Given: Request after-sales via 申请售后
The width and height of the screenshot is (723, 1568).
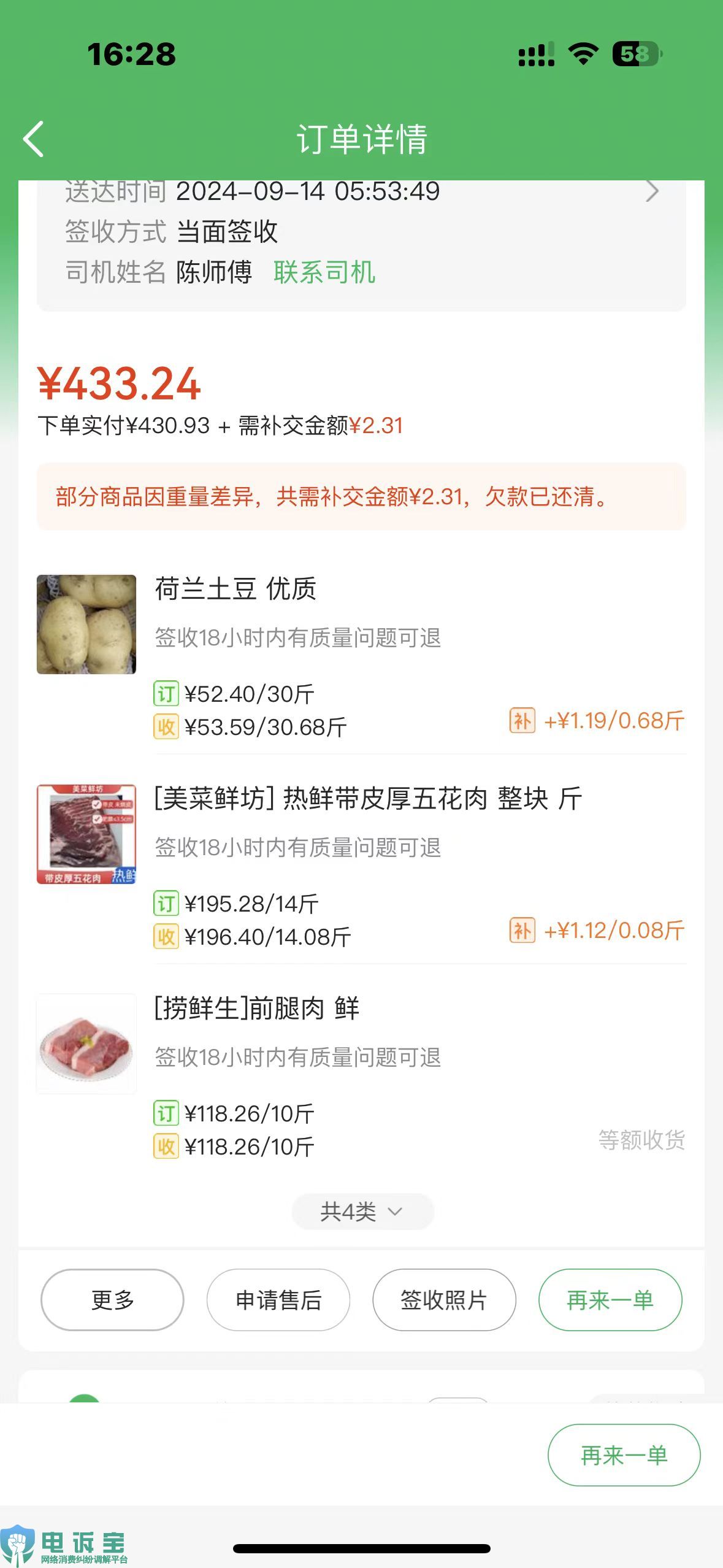Looking at the screenshot, I should [278, 1299].
